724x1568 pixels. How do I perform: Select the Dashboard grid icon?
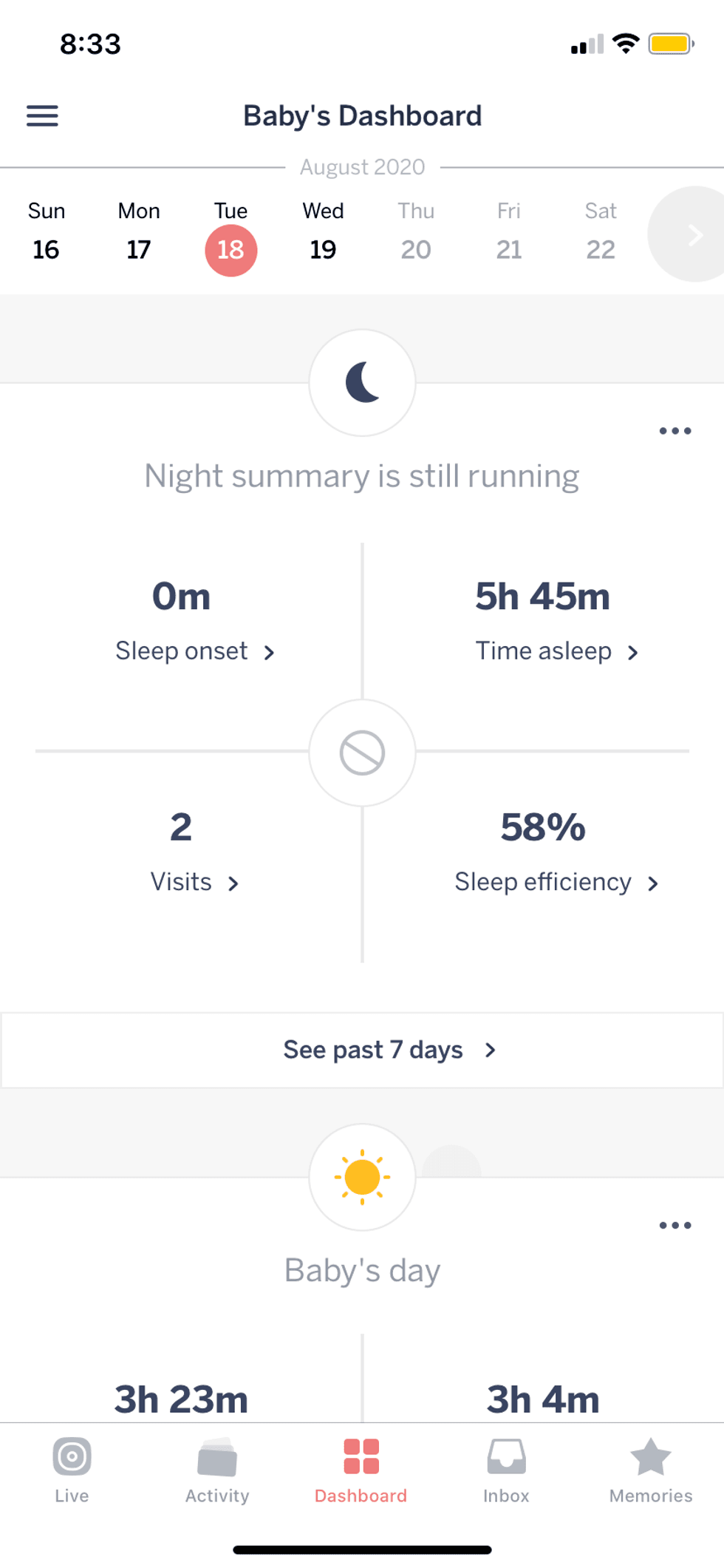(x=361, y=1471)
